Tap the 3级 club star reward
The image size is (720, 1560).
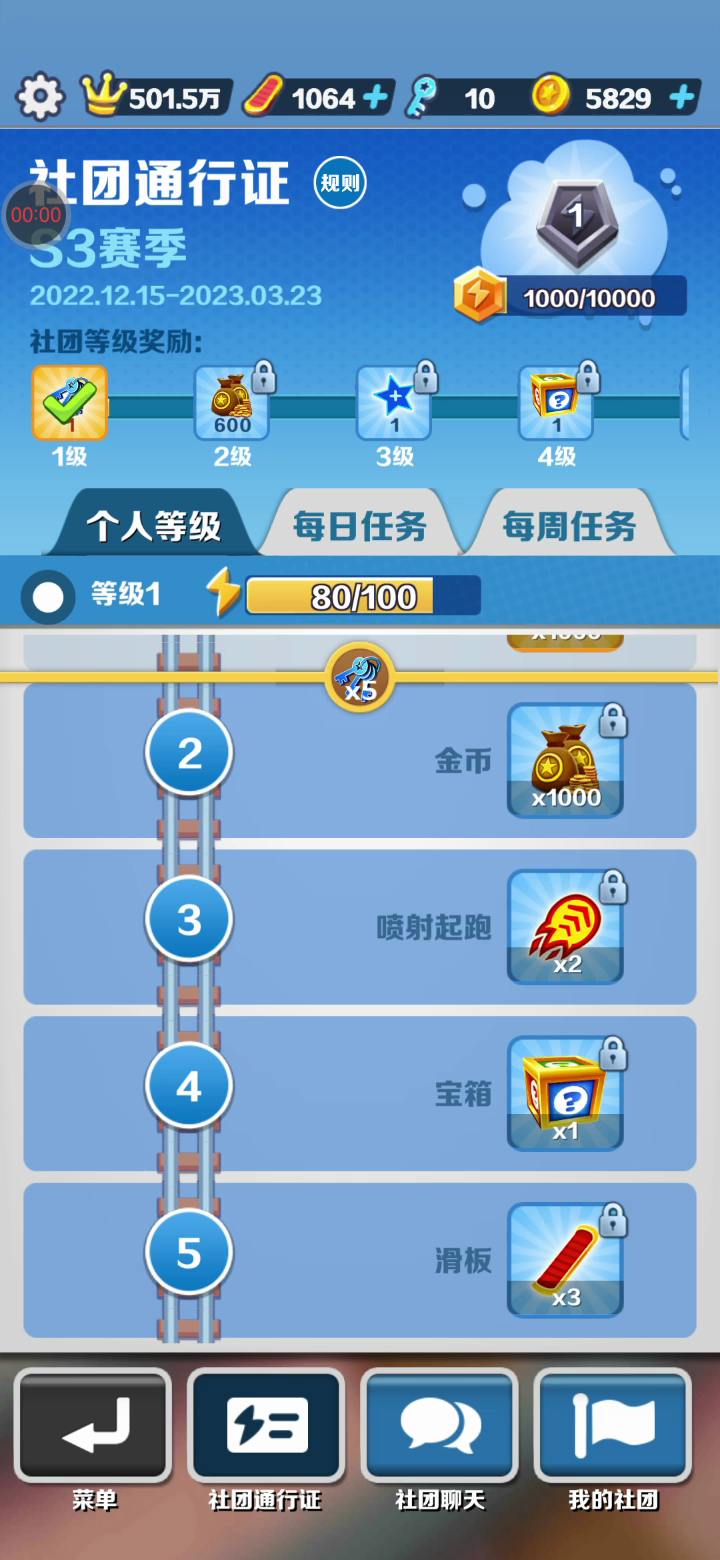394,403
